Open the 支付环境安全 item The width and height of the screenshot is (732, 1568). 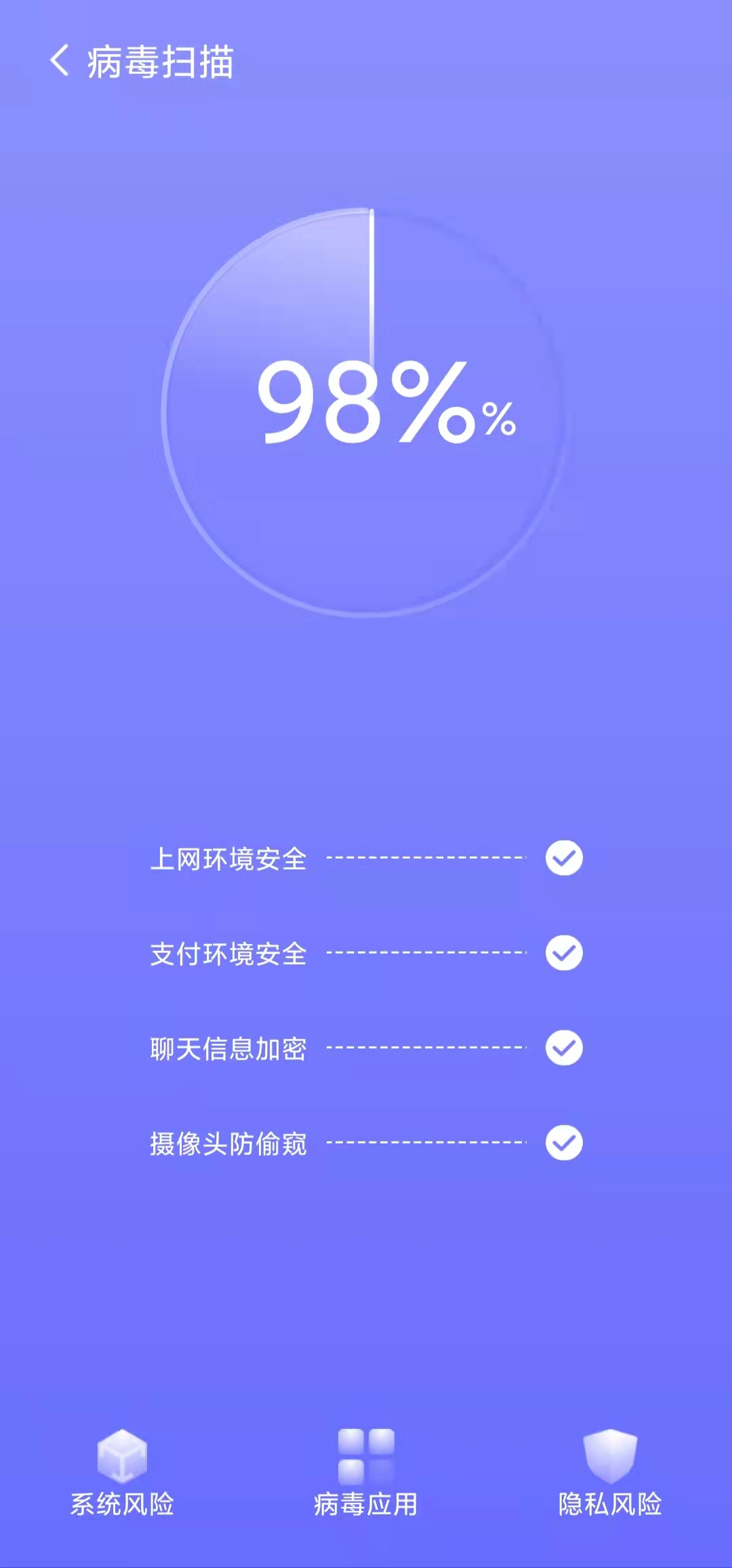[227, 952]
